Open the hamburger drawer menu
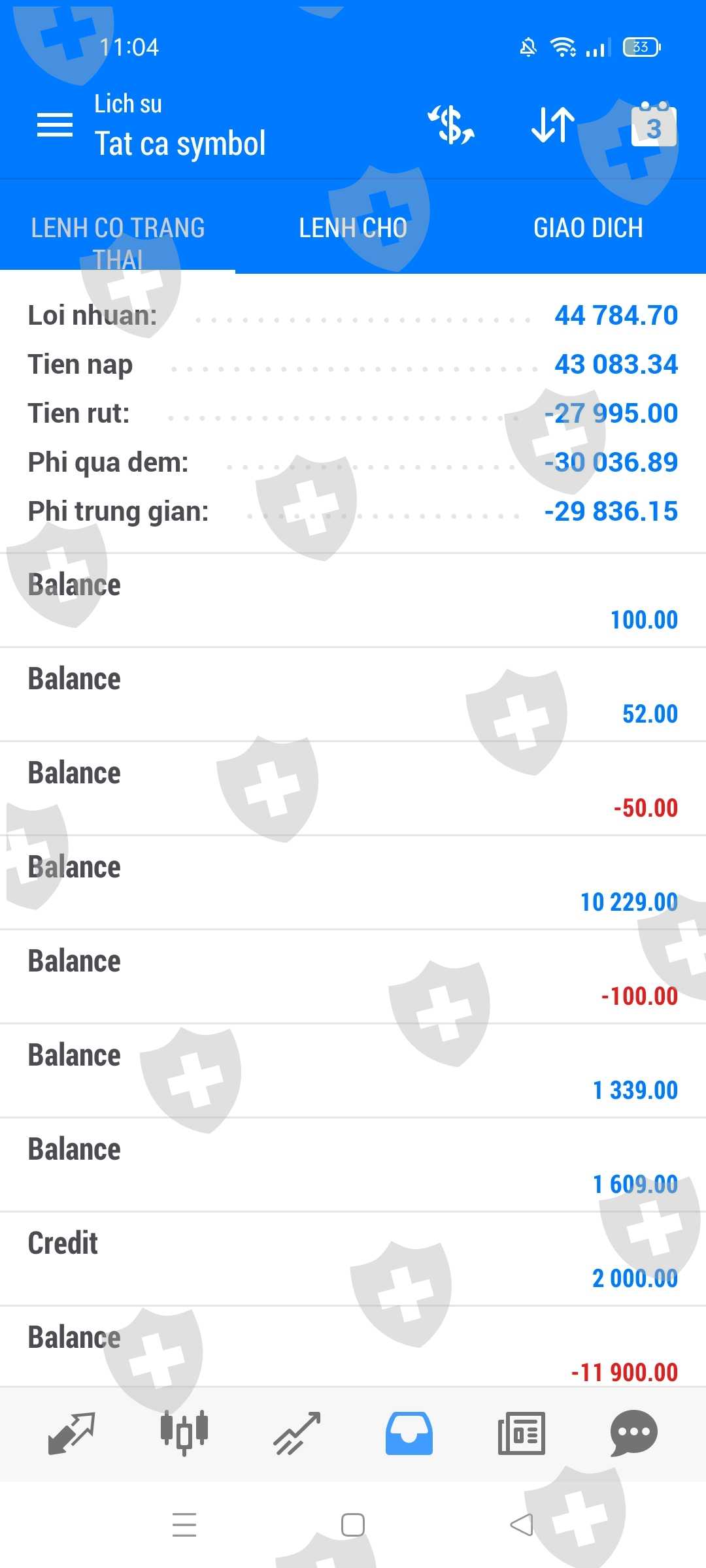Viewport: 706px width, 1568px height. (55, 125)
